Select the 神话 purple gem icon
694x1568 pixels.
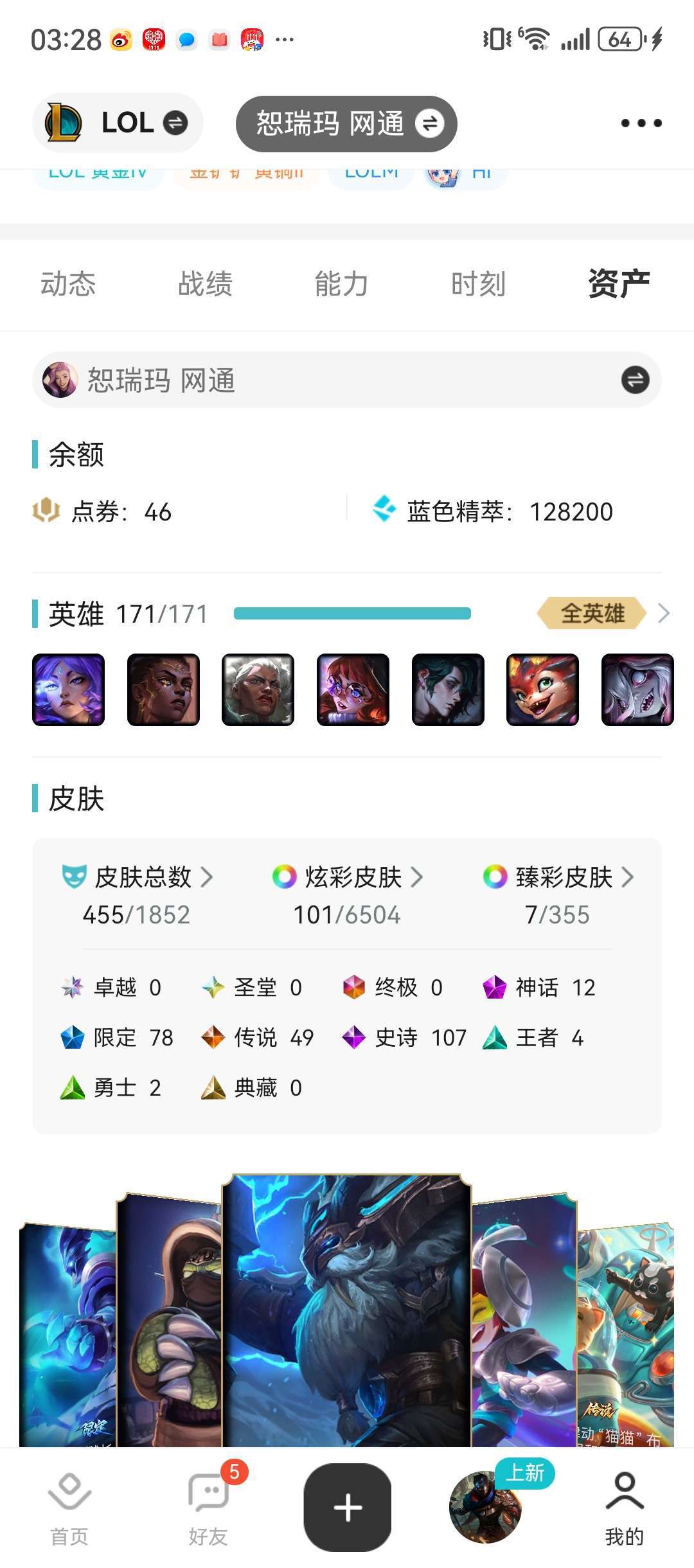494,988
